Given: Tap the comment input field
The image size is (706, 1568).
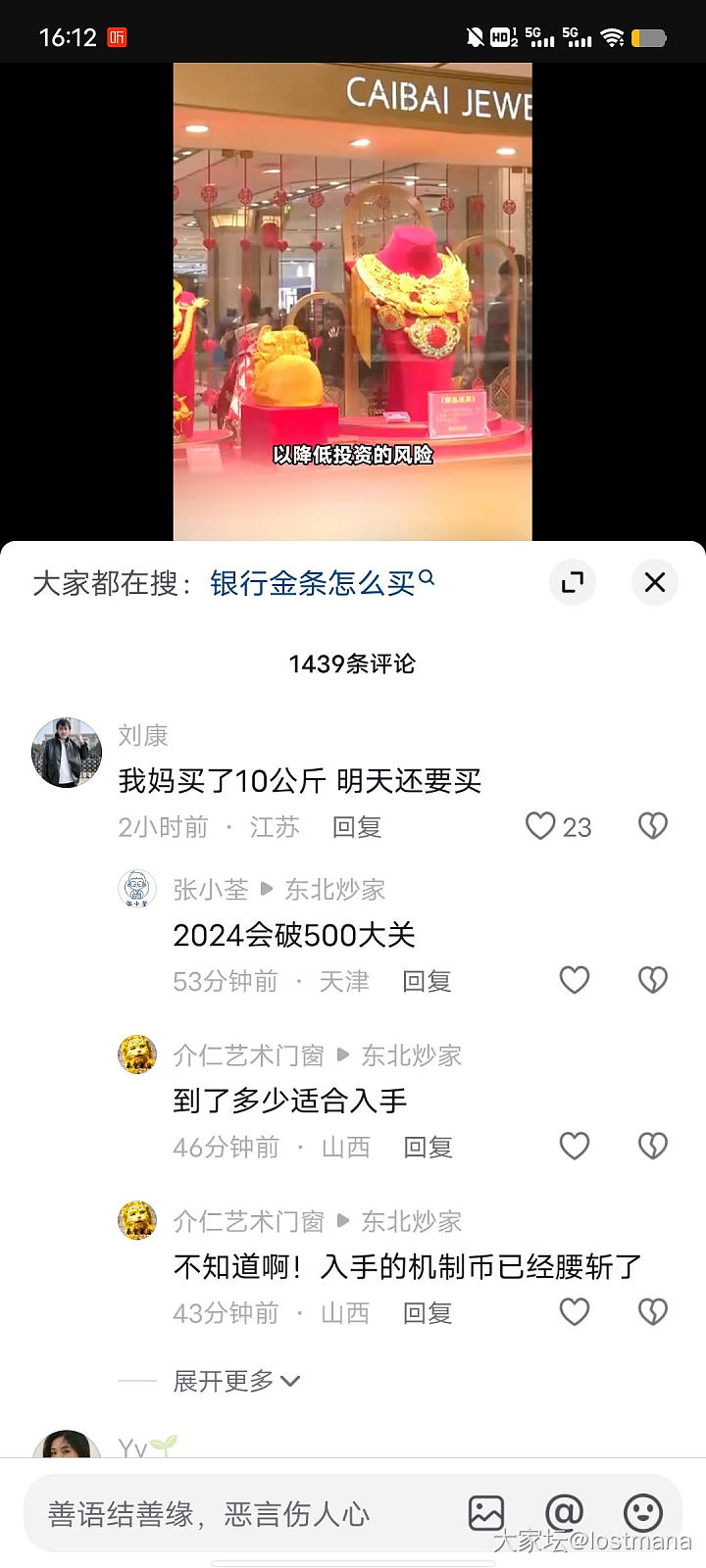Looking at the screenshot, I should click(x=235, y=1514).
